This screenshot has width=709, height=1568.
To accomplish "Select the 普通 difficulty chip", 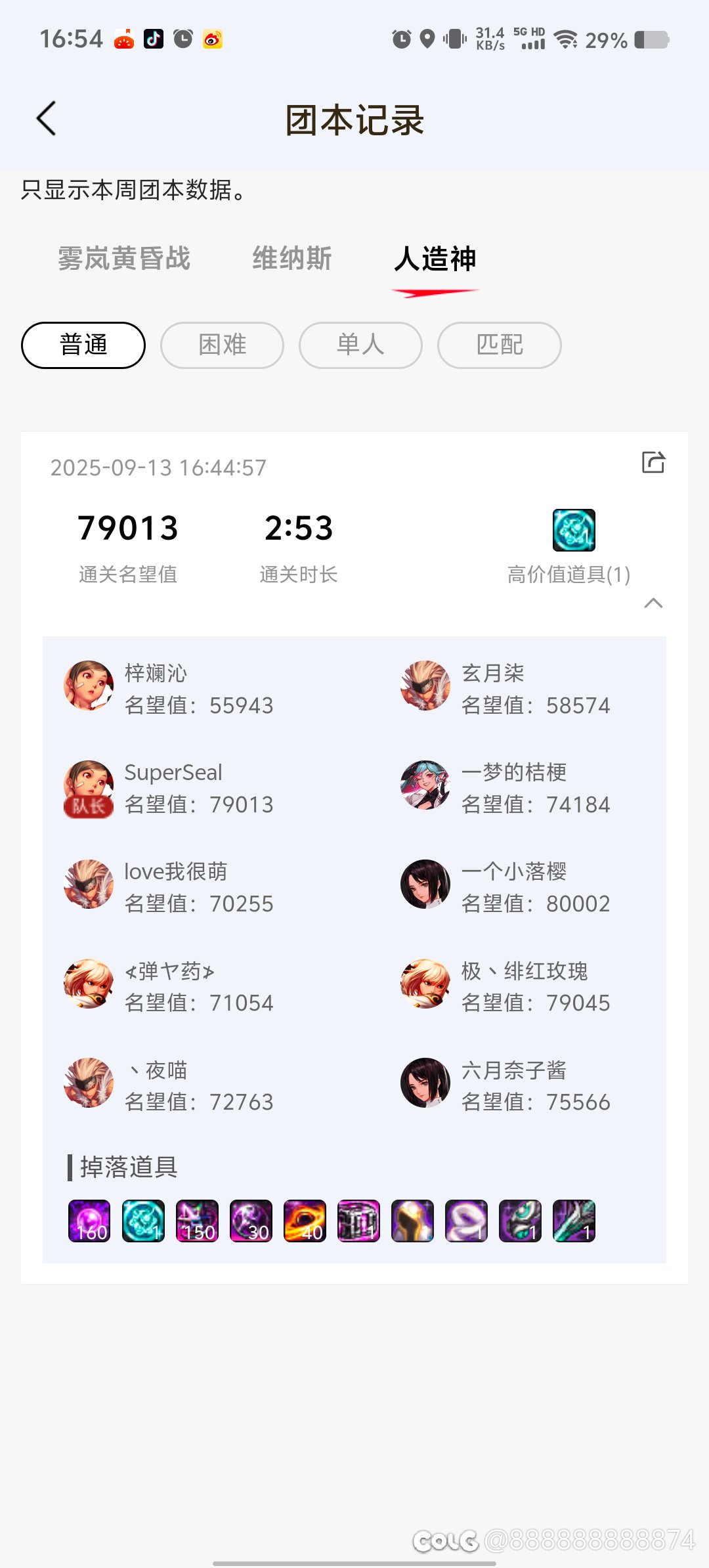I will [x=83, y=345].
